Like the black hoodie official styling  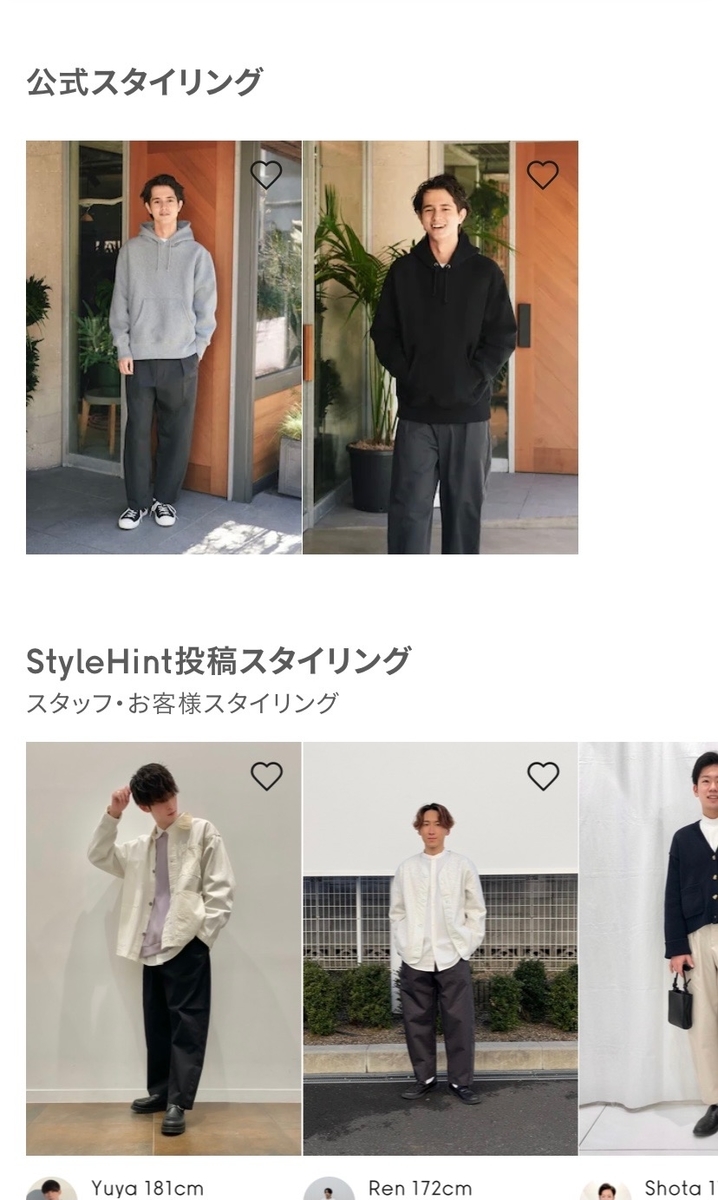(542, 175)
